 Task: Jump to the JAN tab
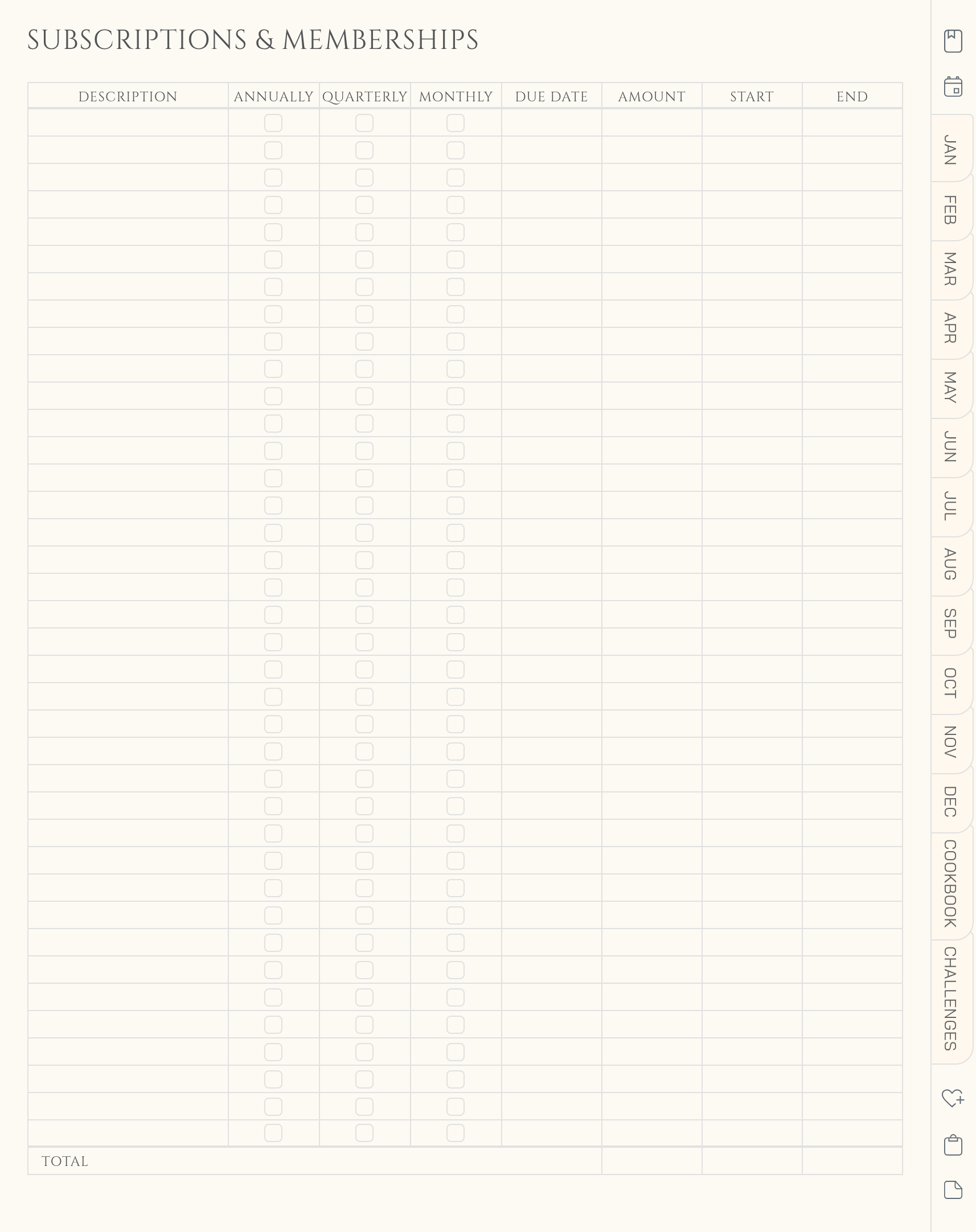(x=950, y=150)
